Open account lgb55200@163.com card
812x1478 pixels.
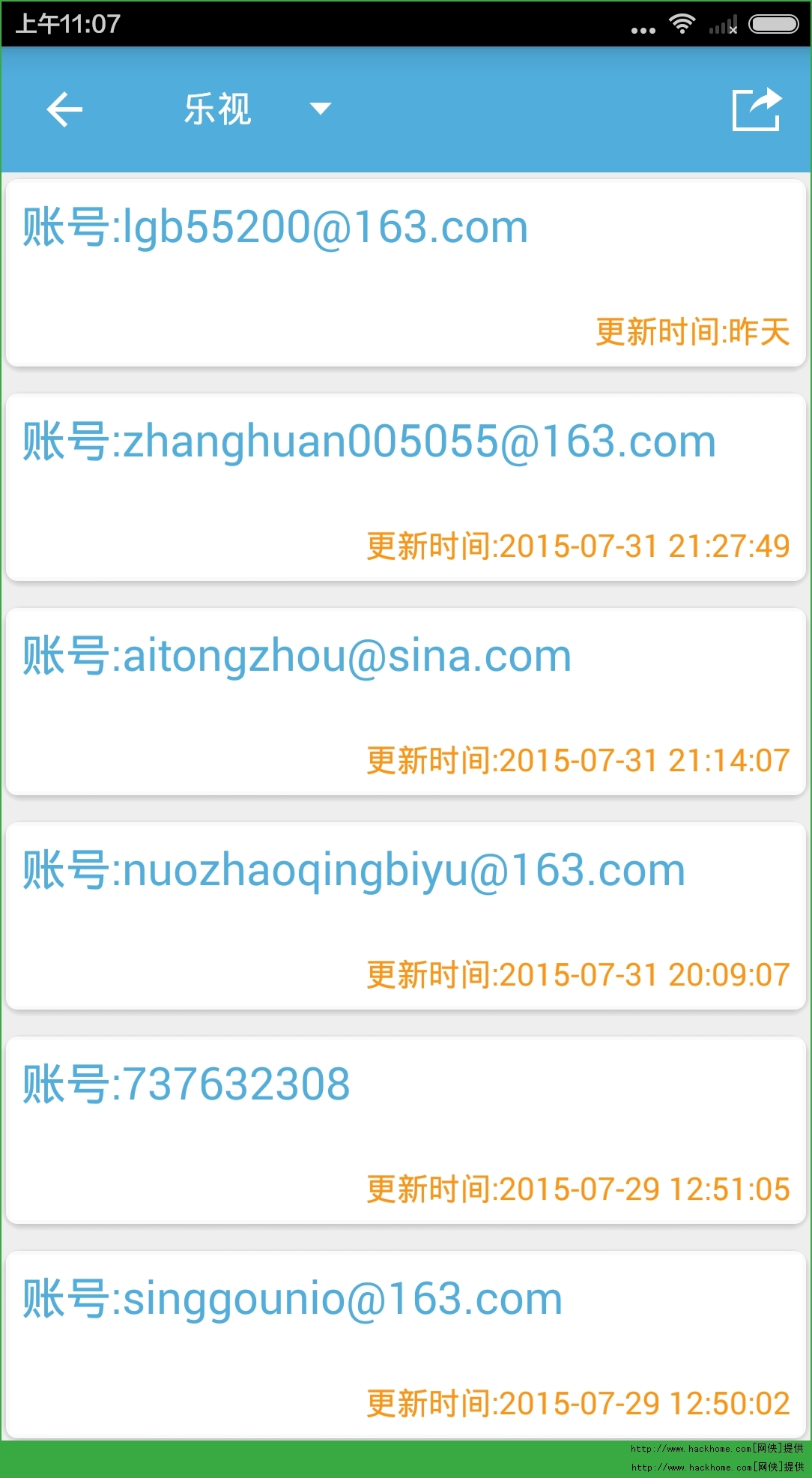pyautogui.click(x=405, y=273)
